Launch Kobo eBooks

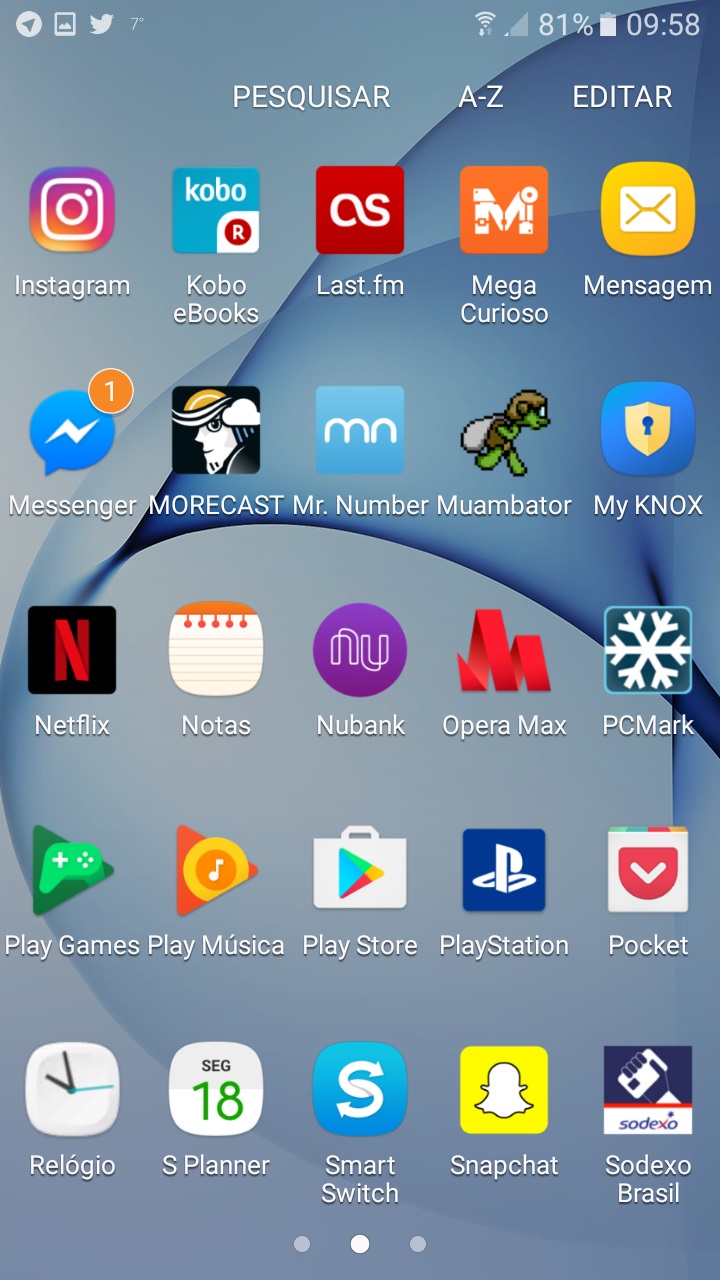click(x=216, y=210)
